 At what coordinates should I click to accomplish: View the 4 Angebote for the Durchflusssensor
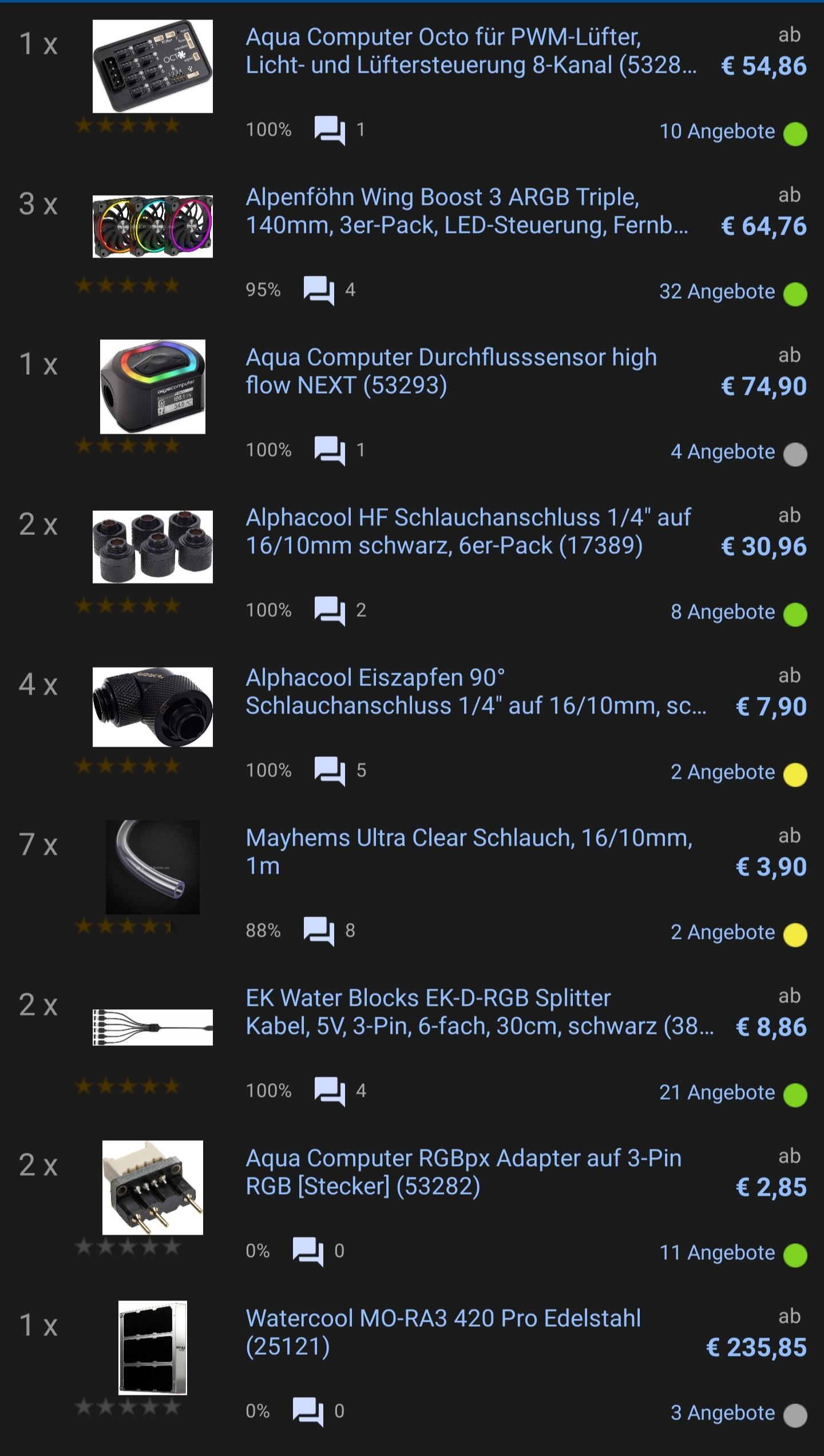pyautogui.click(x=723, y=452)
